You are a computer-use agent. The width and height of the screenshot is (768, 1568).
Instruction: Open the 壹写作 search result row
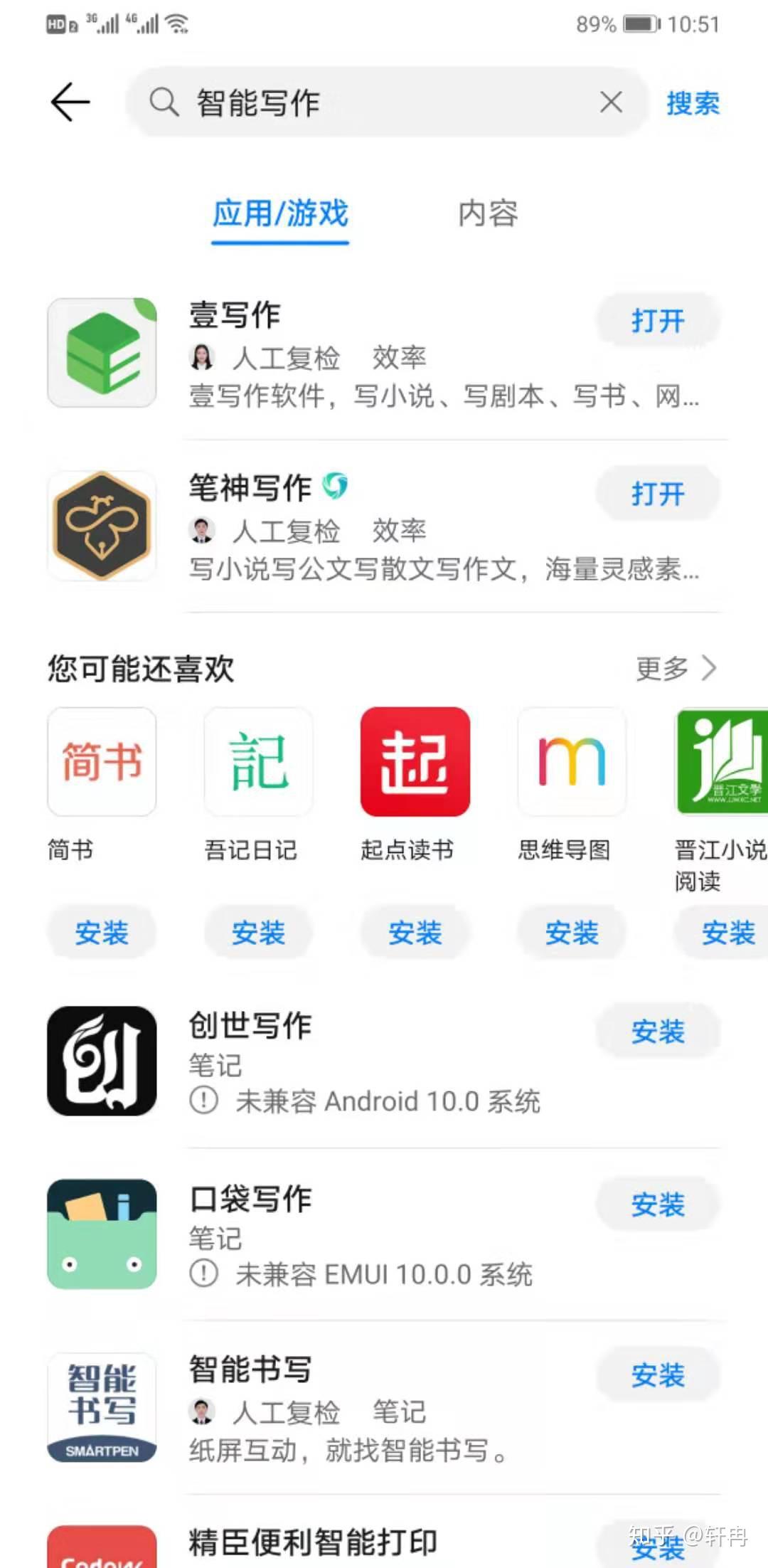tap(384, 353)
